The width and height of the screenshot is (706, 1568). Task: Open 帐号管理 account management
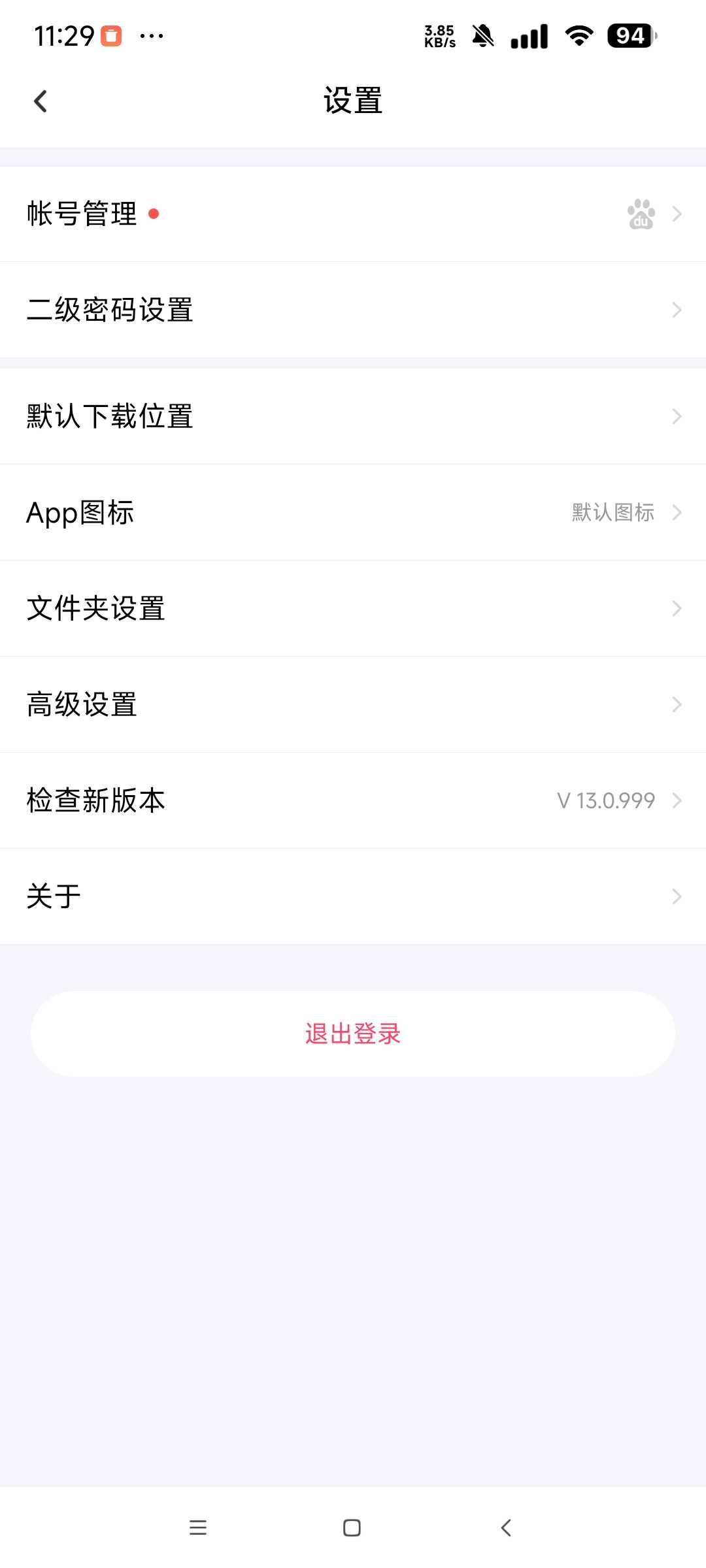click(353, 214)
